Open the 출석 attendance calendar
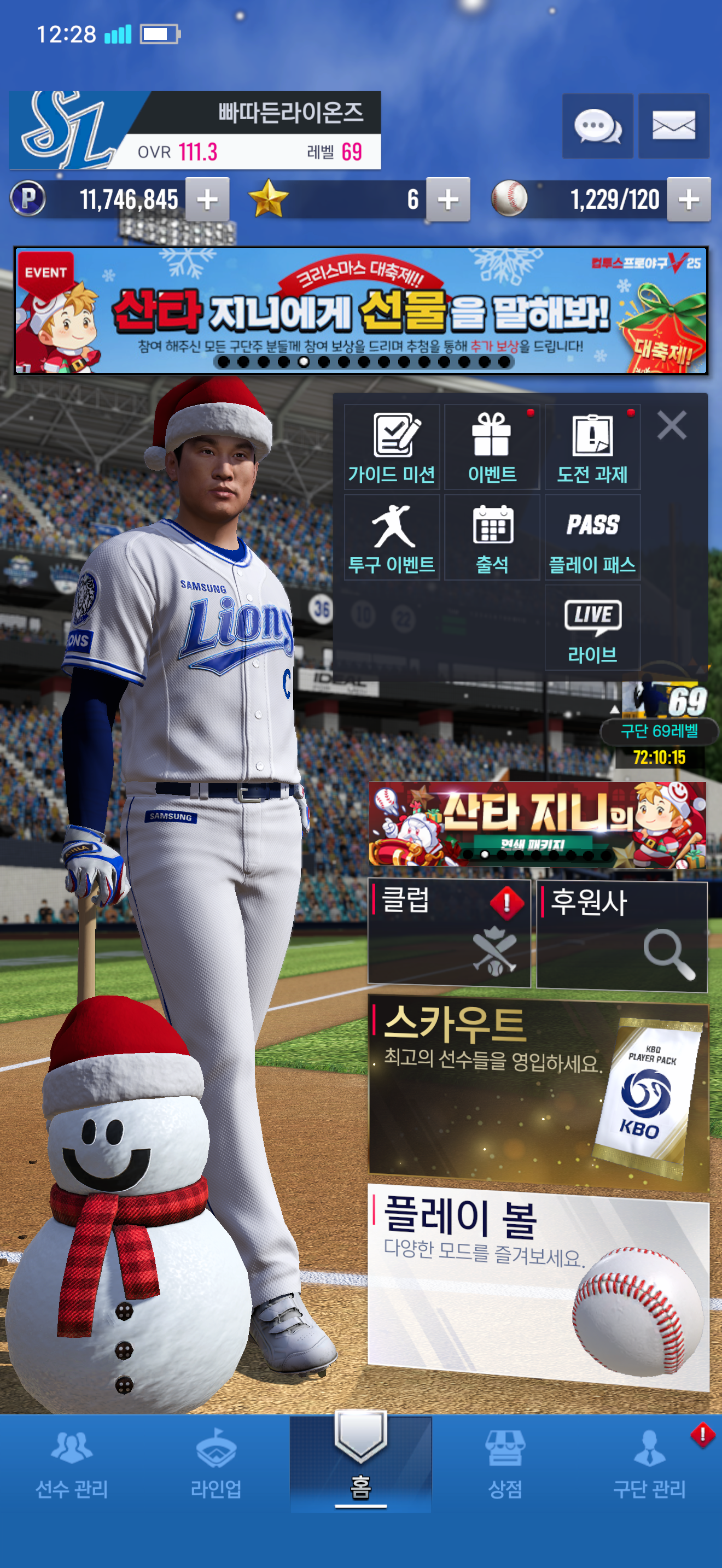Screen dimensions: 722x1568 point(492,538)
